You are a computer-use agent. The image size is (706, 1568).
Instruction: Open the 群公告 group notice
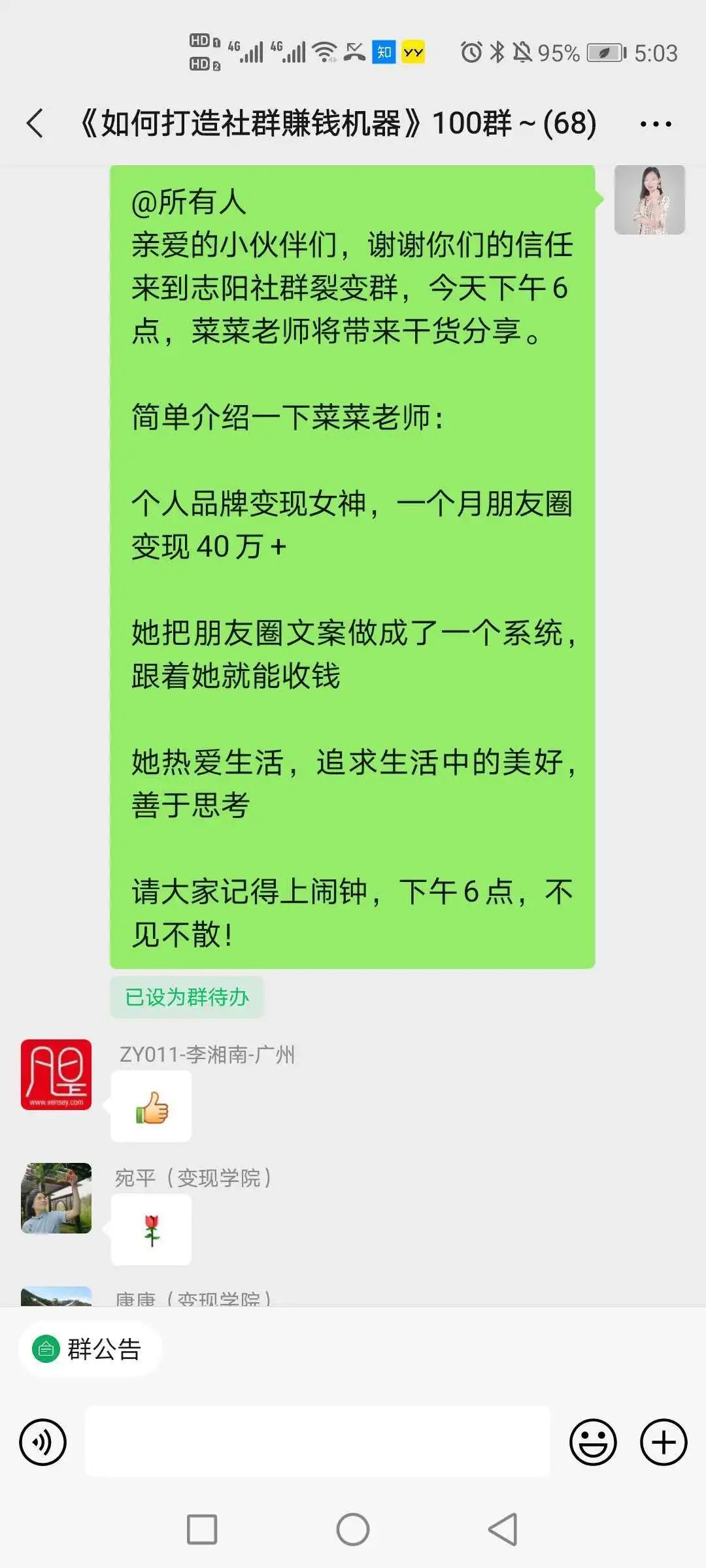pyautogui.click(x=90, y=1348)
